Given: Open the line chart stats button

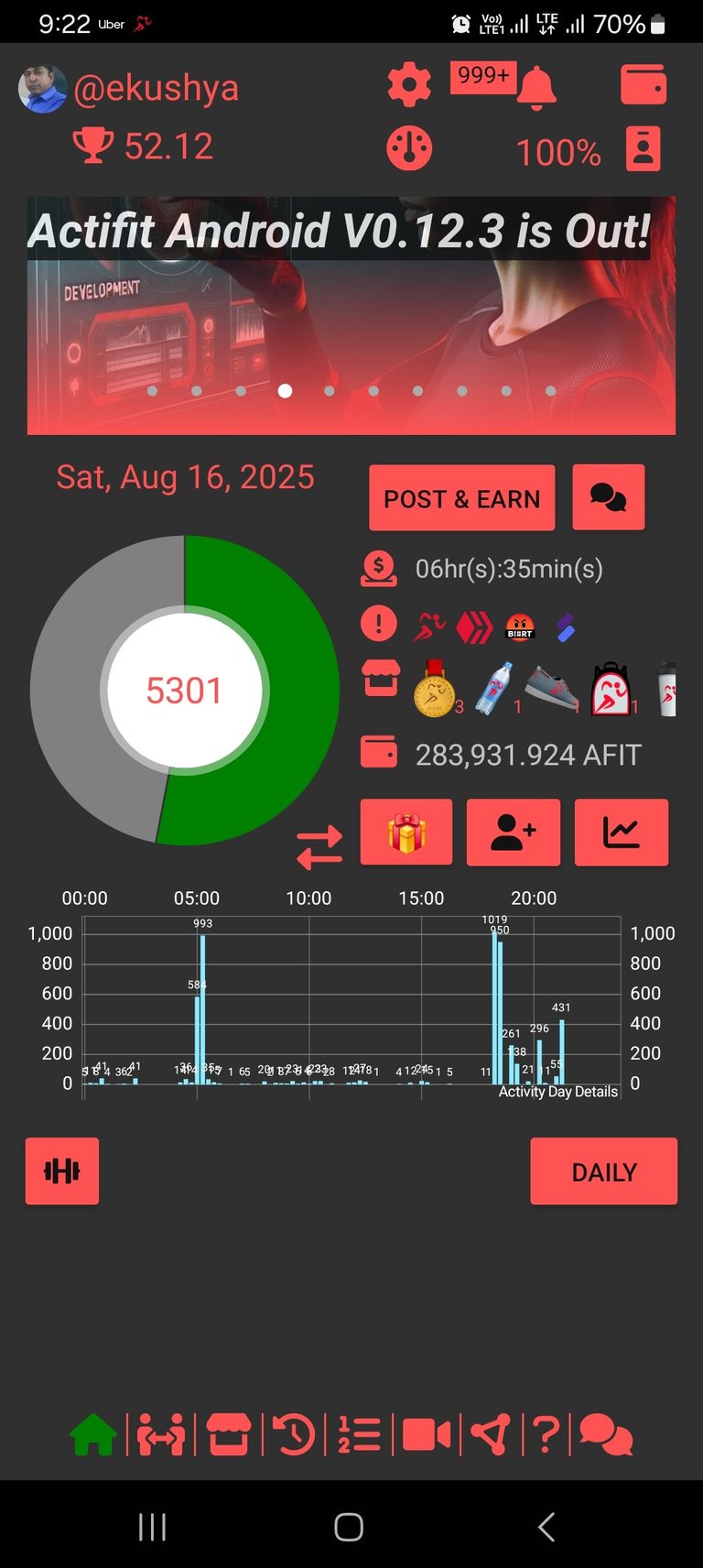Looking at the screenshot, I should pos(622,833).
